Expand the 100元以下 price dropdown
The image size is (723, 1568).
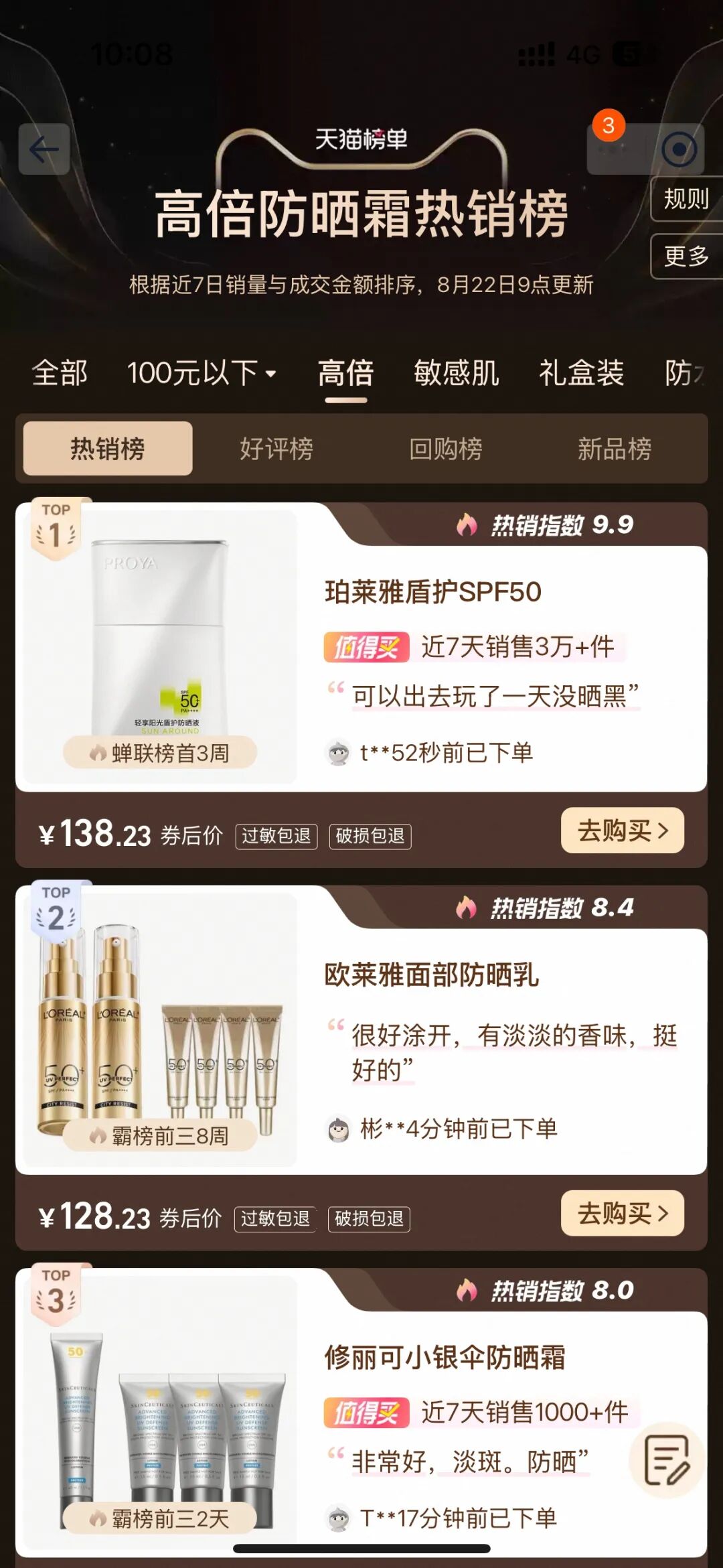click(x=201, y=373)
